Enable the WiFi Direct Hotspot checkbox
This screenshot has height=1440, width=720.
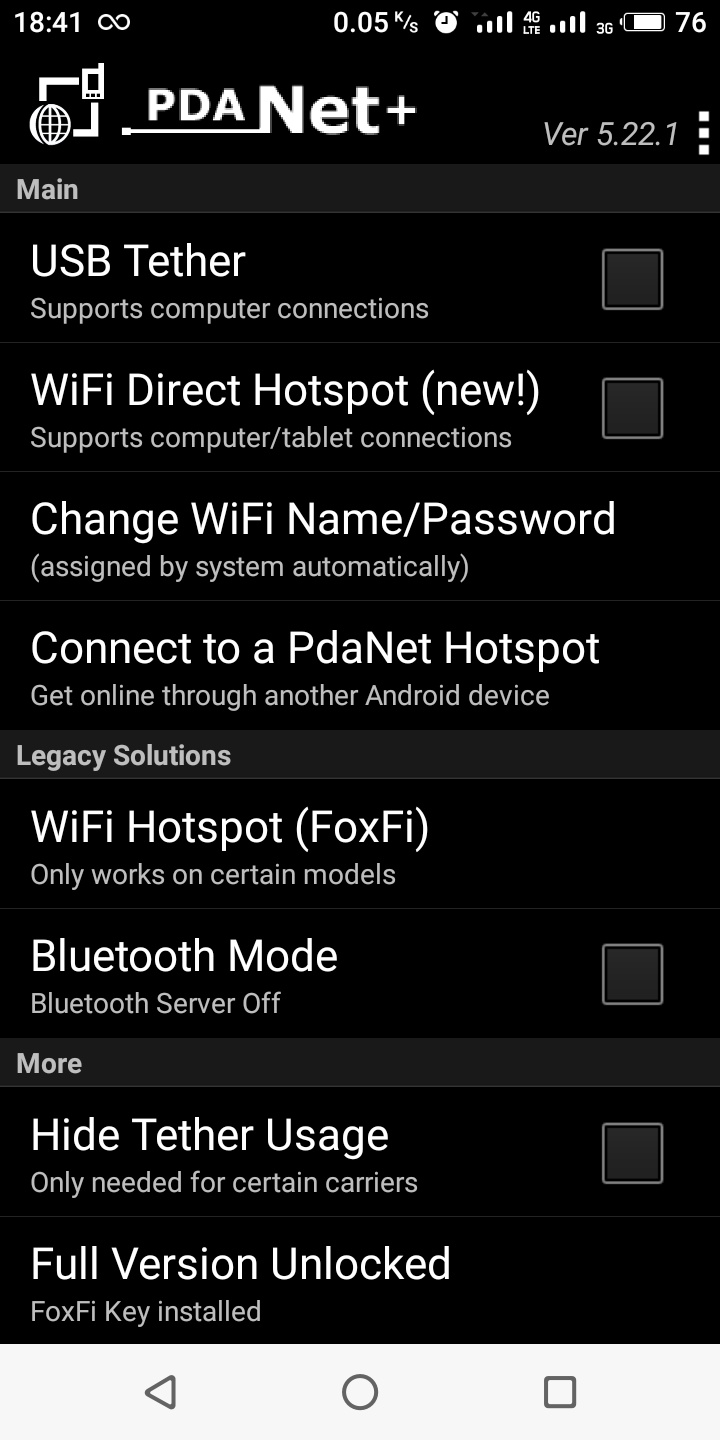point(632,406)
